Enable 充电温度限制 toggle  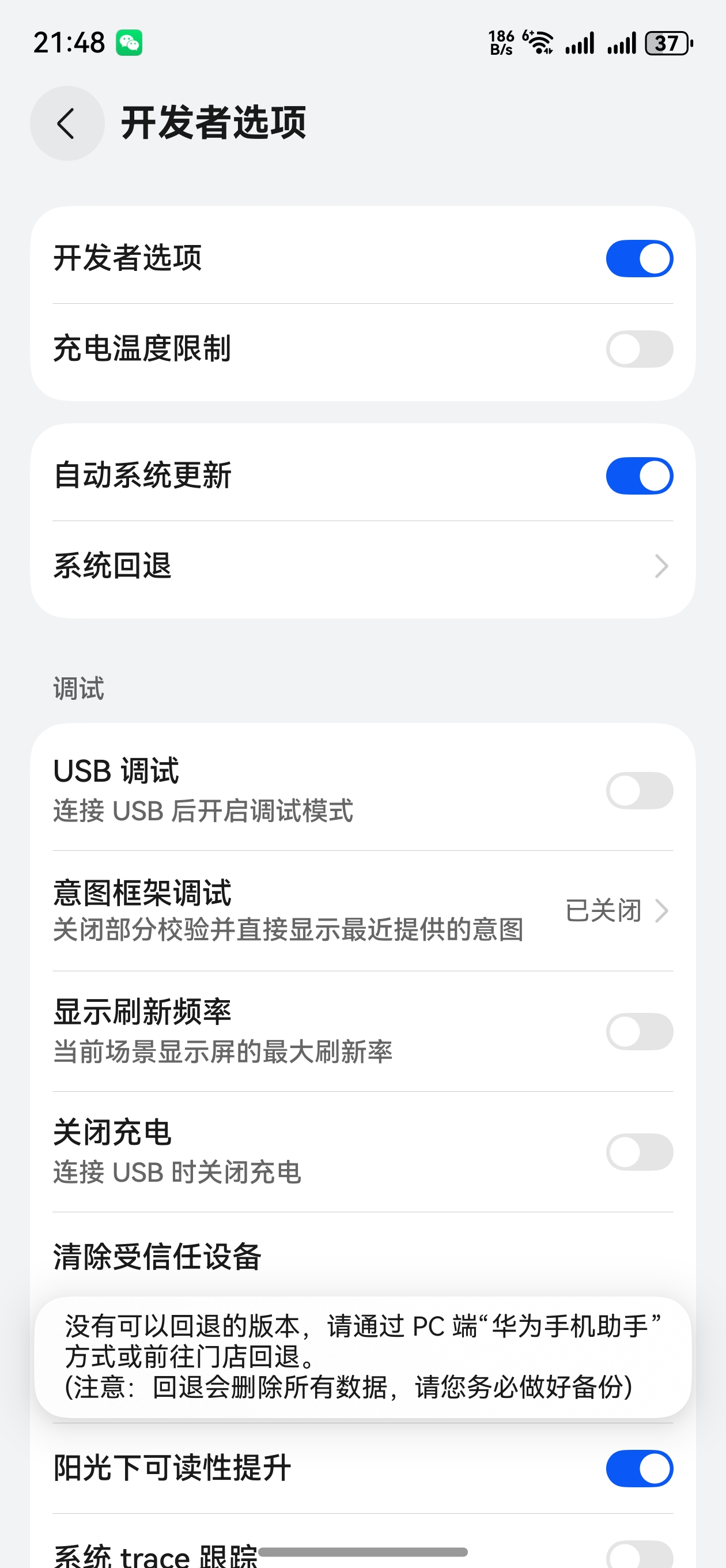point(640,349)
